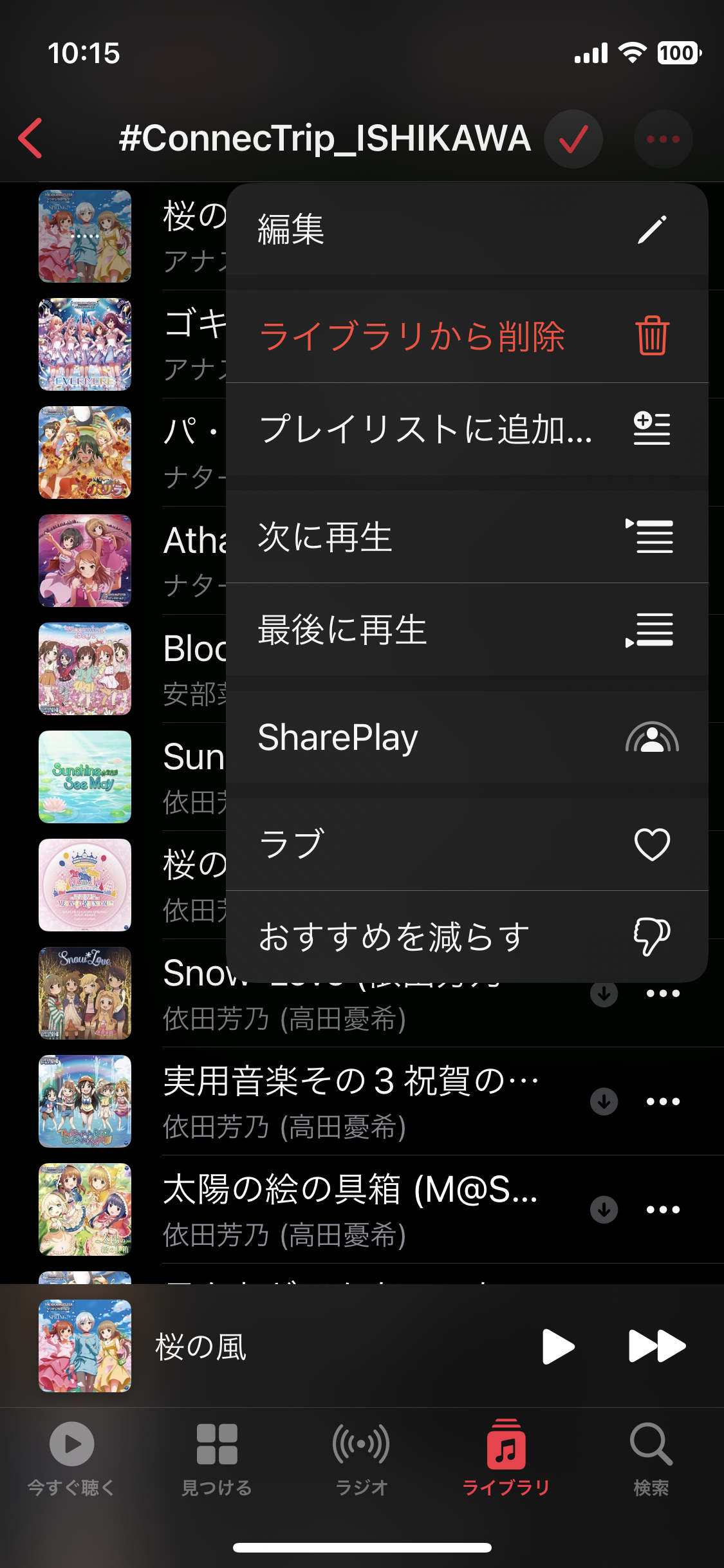Go back with the red arrow
The height and width of the screenshot is (1568, 724).
[x=31, y=138]
